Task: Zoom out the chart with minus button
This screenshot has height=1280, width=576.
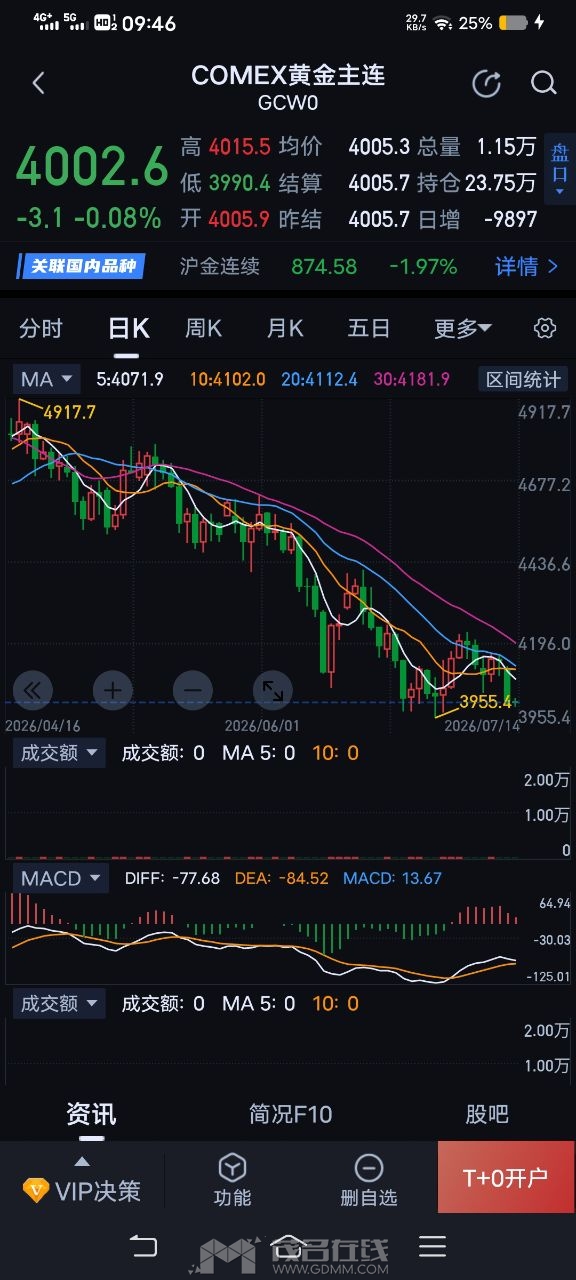Action: click(x=193, y=689)
